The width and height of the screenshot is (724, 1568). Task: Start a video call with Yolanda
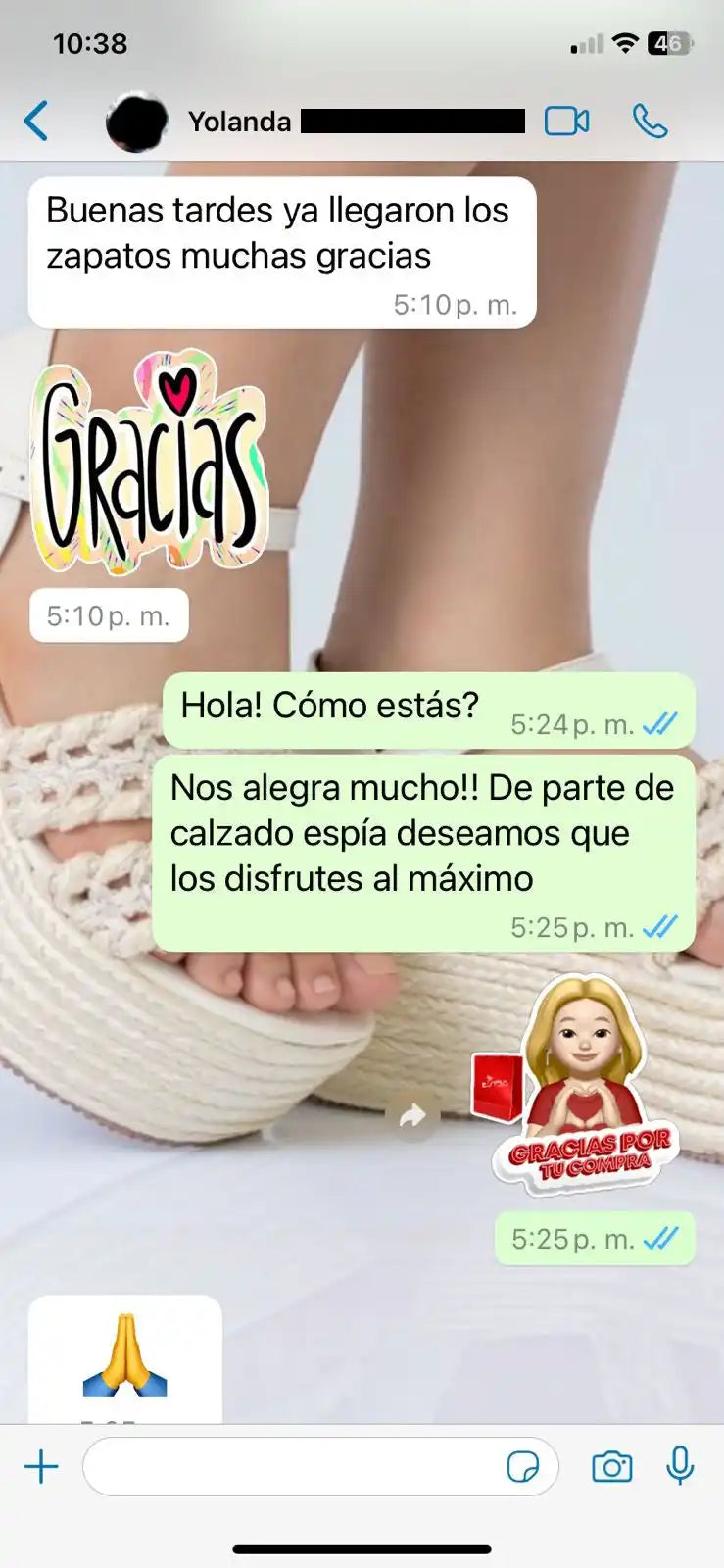coord(566,122)
